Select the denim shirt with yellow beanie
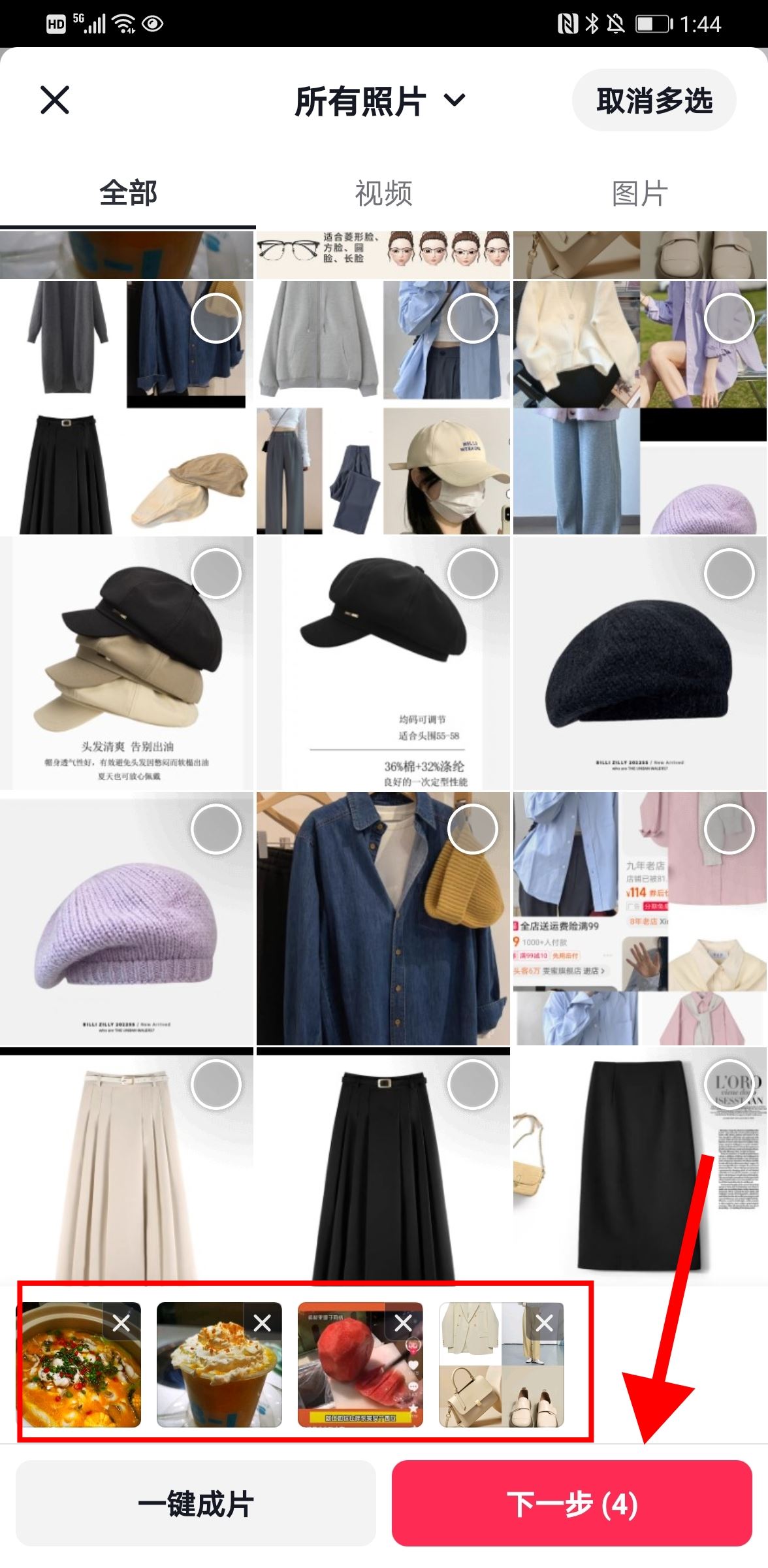The width and height of the screenshot is (768, 1568). [x=472, y=829]
